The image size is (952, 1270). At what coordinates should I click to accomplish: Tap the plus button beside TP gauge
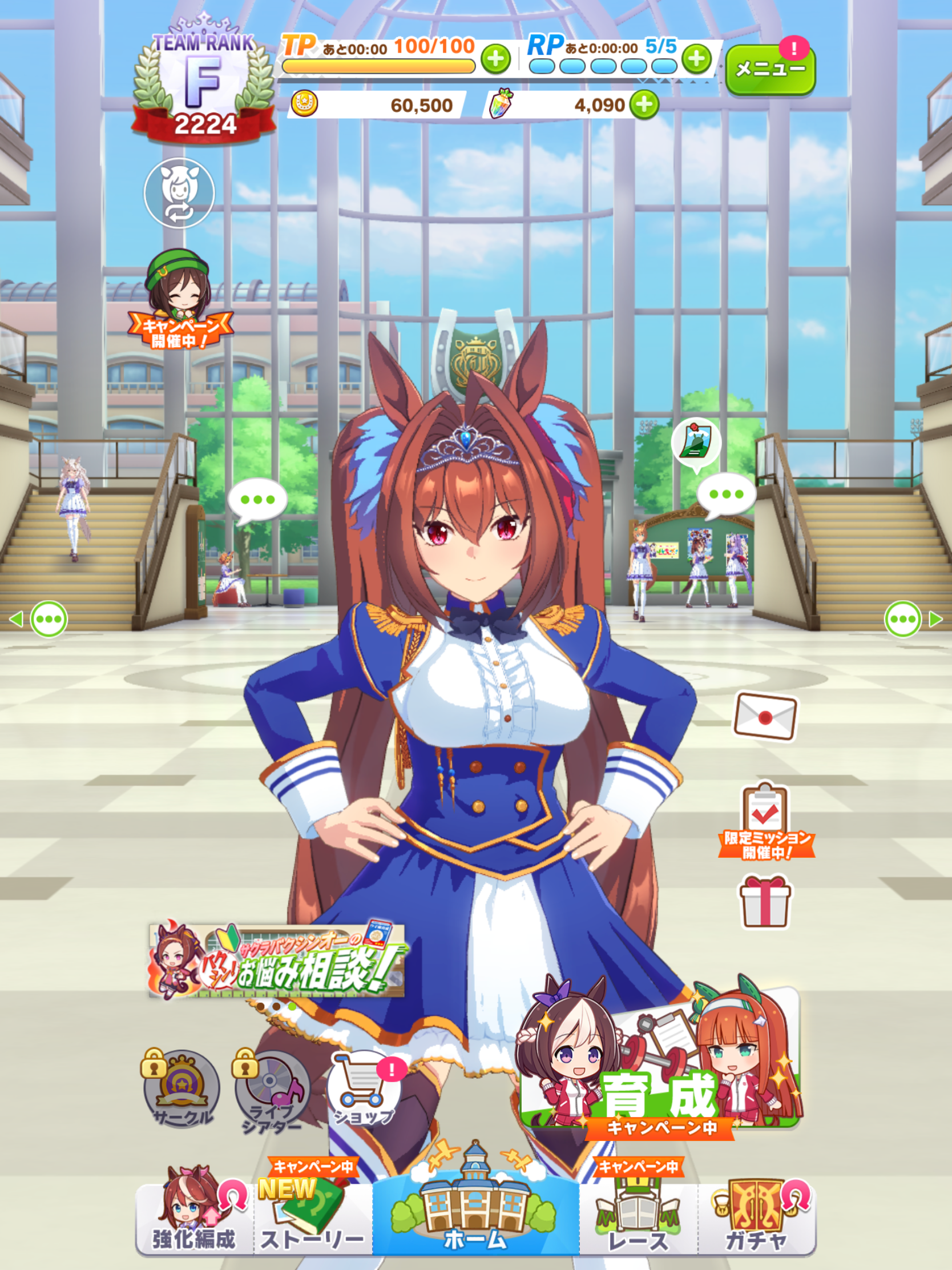pos(495,59)
